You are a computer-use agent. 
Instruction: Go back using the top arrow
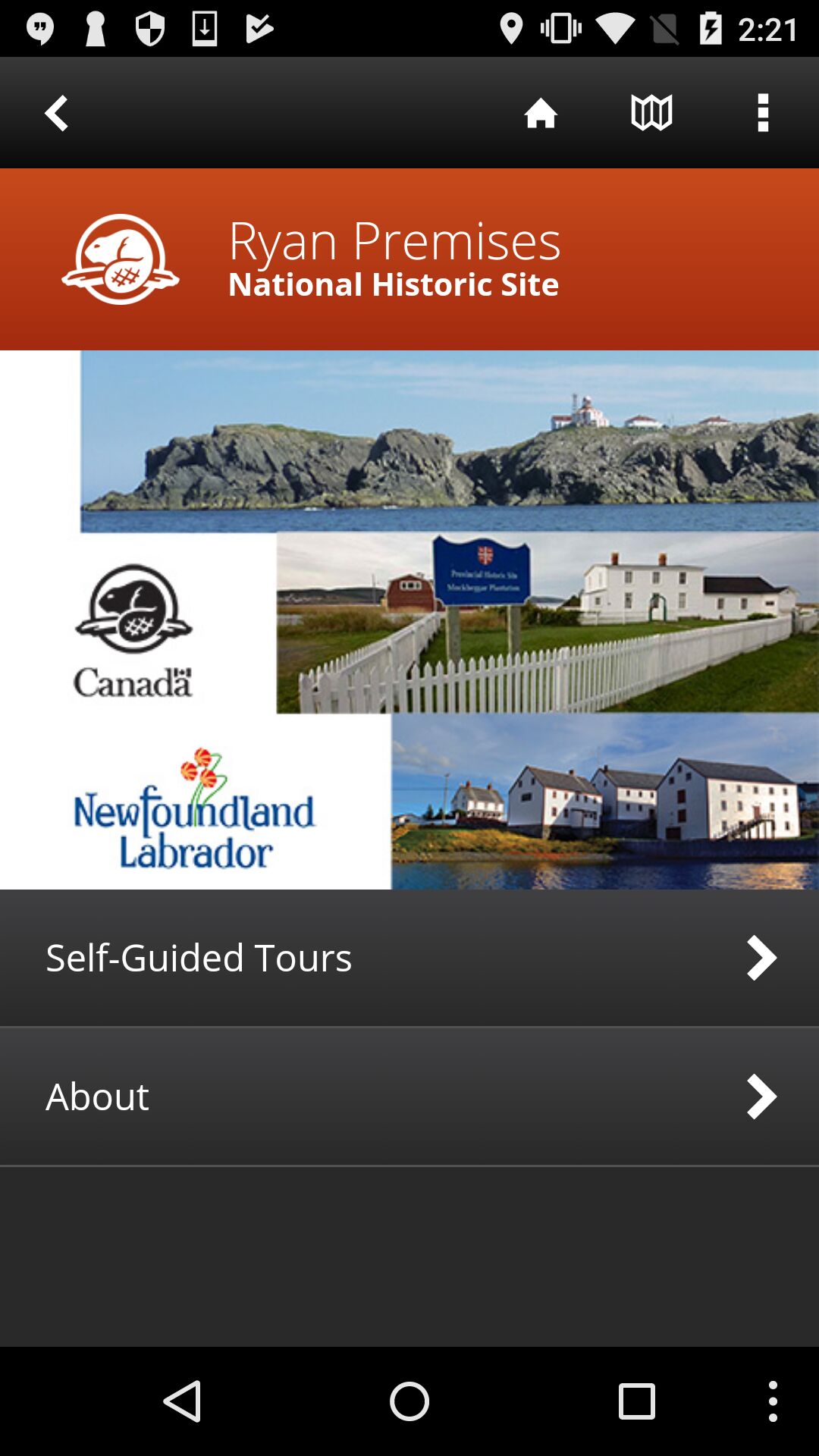click(56, 113)
